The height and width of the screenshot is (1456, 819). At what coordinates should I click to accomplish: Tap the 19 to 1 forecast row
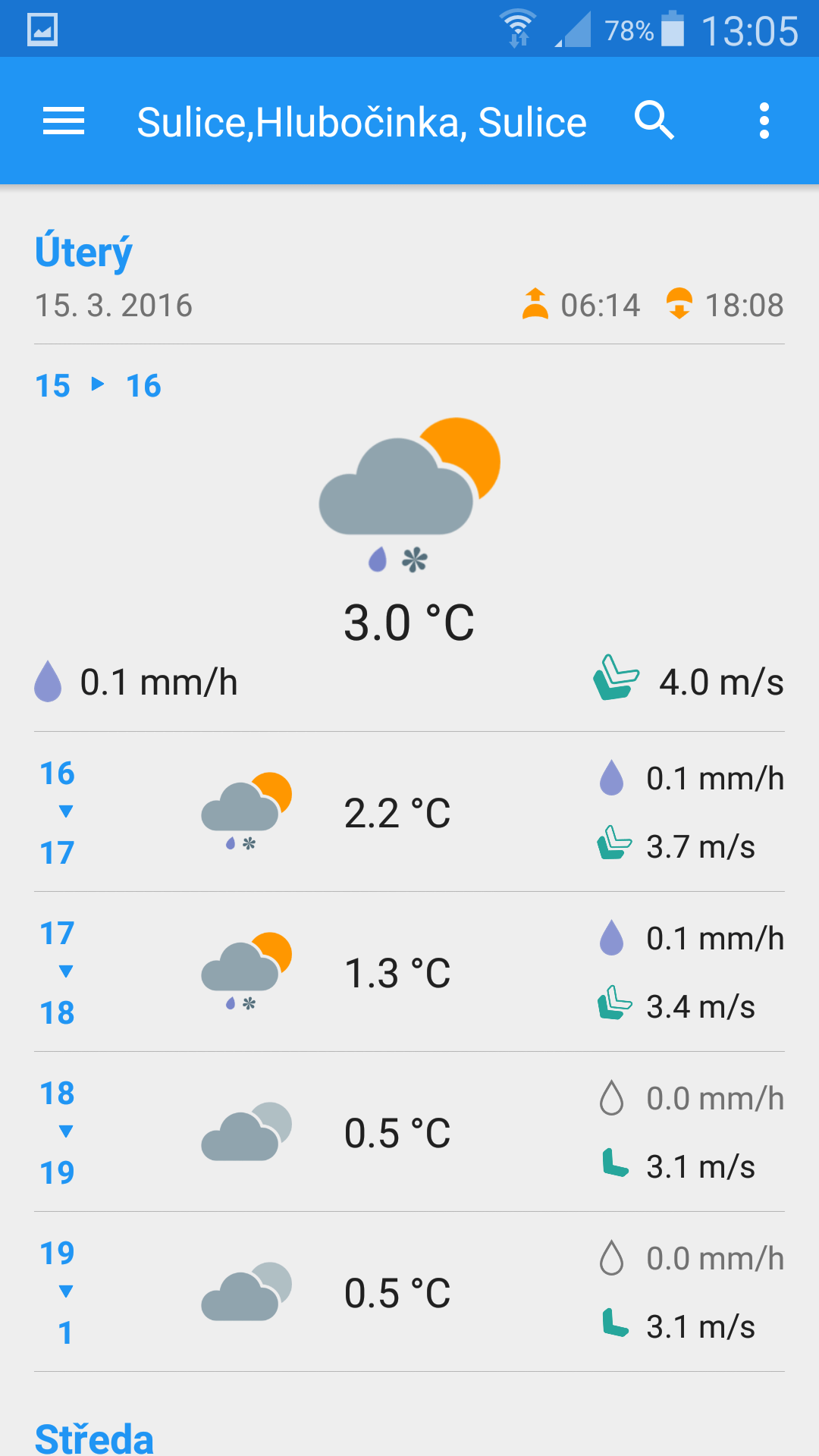tap(409, 1292)
